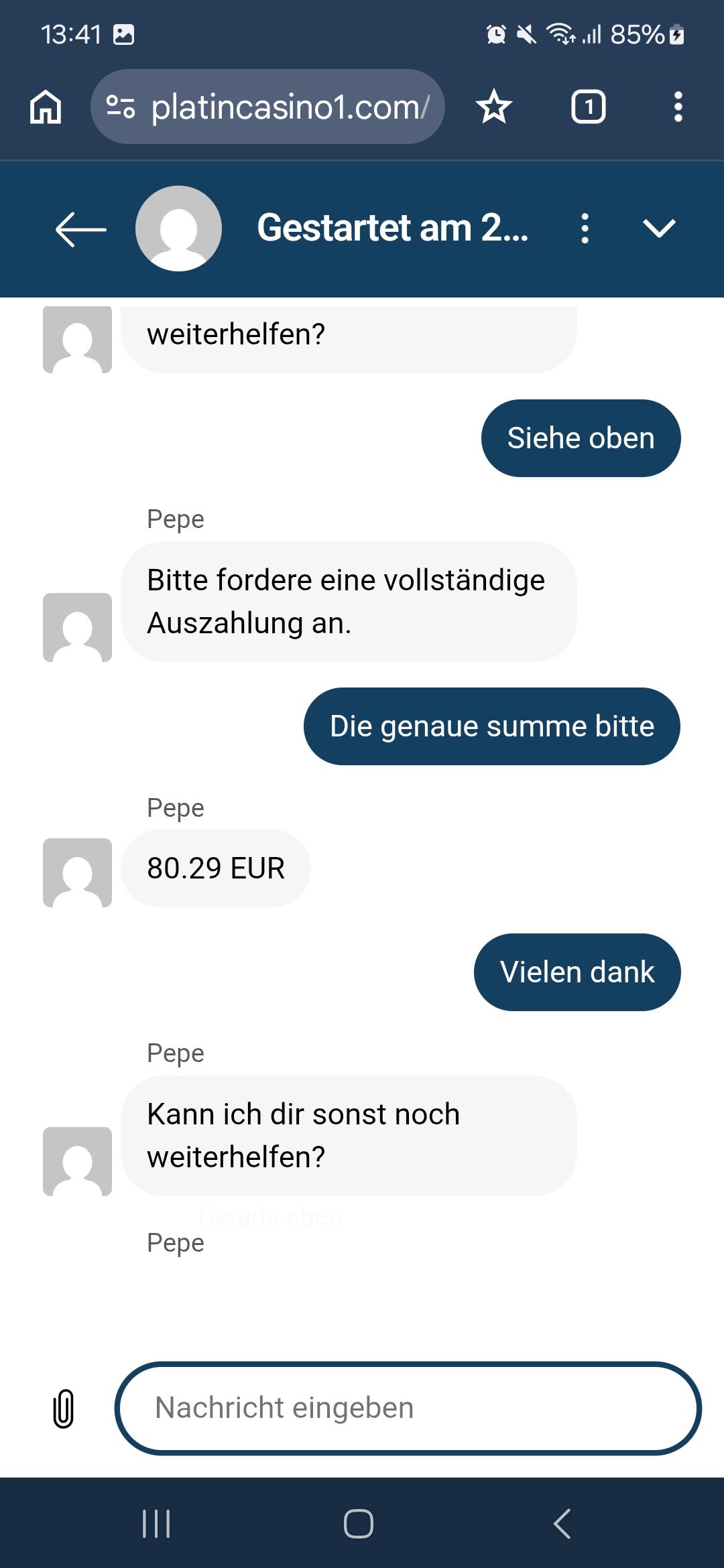Click the Nachricht eingeben message field
Screen dimensions: 724x1568
[x=409, y=1409]
